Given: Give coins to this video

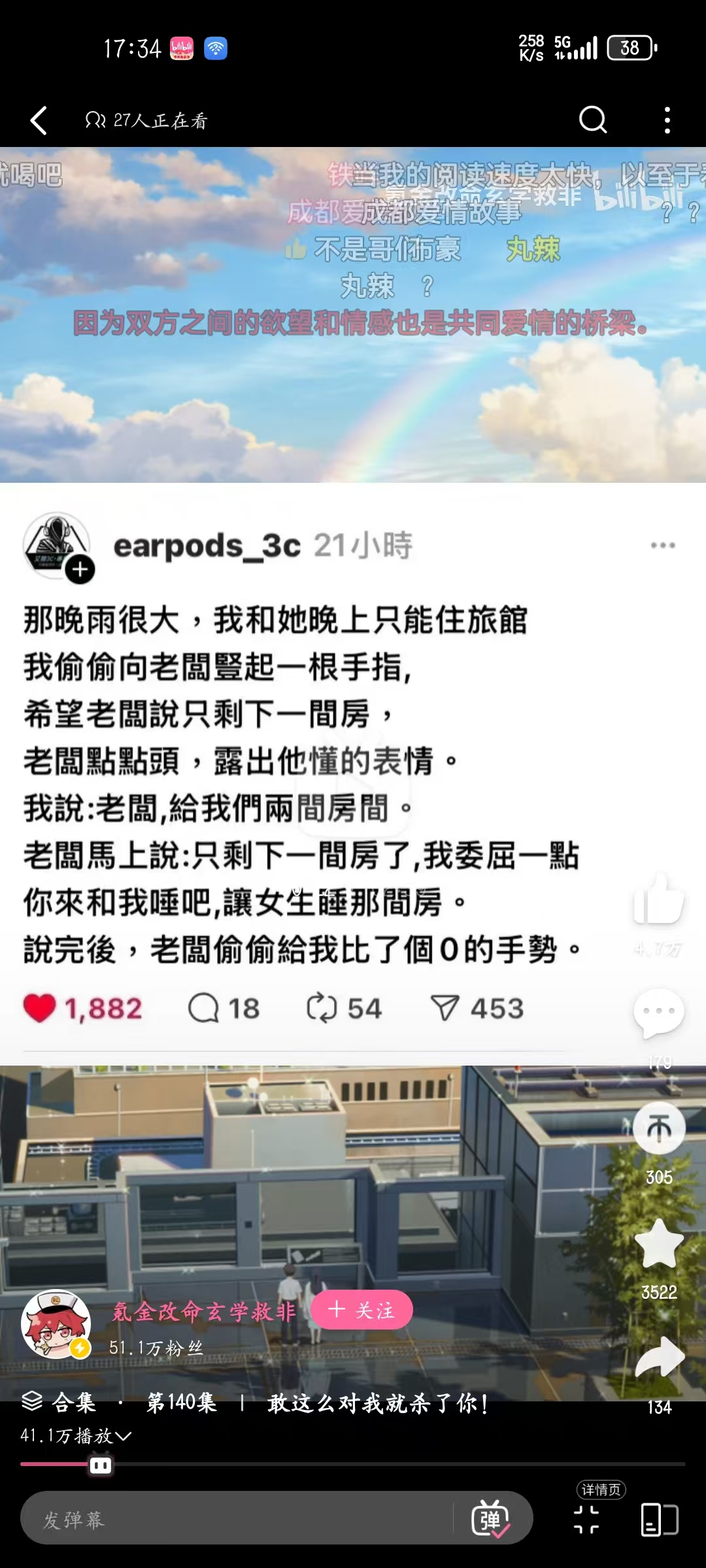Looking at the screenshot, I should click(x=658, y=1128).
